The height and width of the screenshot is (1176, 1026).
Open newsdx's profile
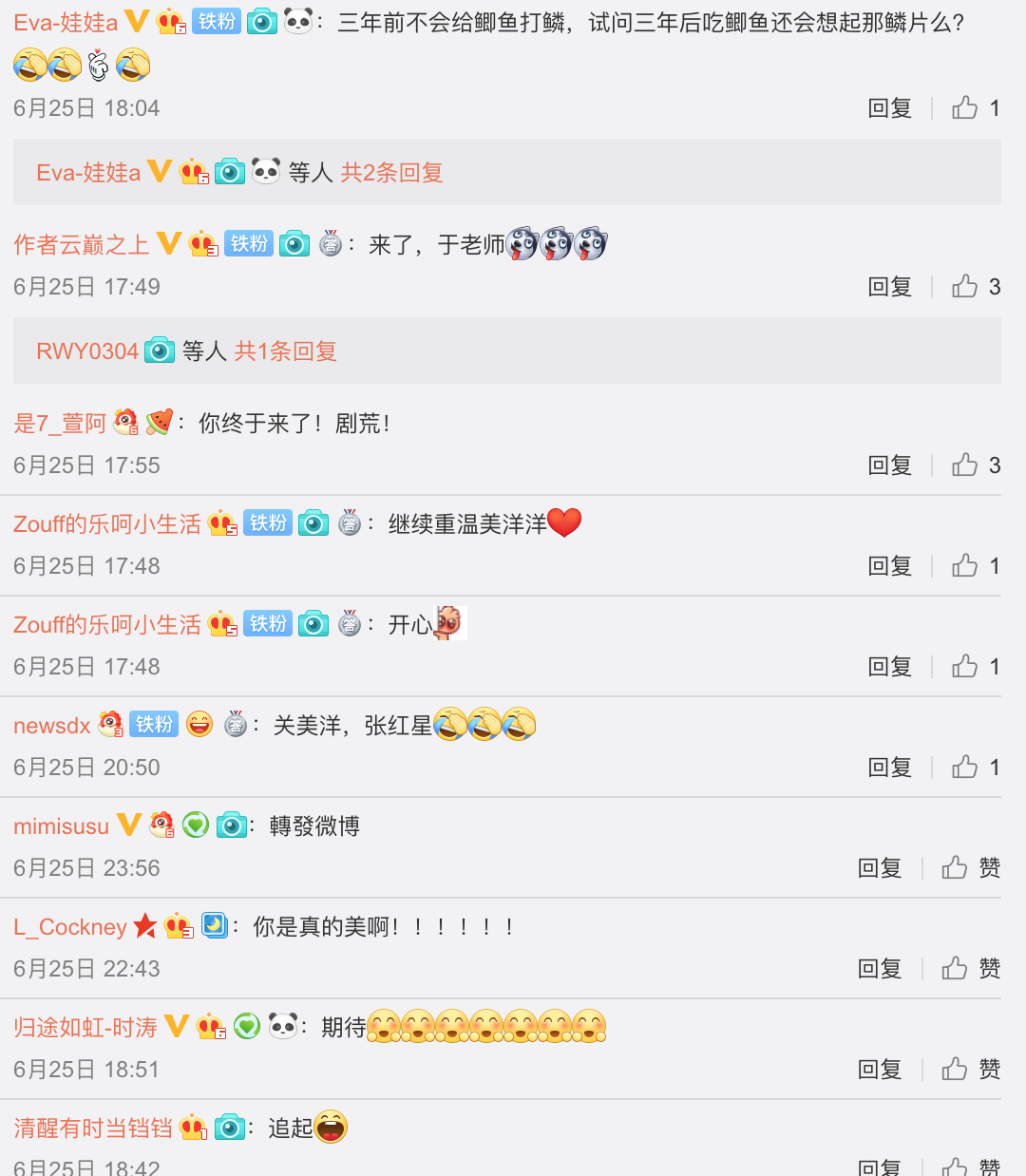pos(51,726)
